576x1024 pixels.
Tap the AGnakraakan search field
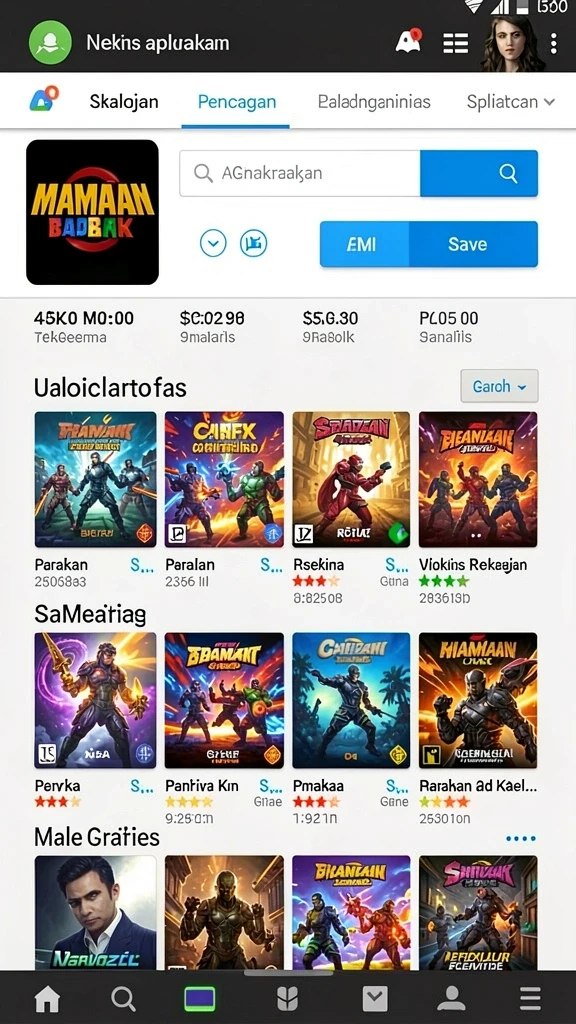(x=300, y=173)
